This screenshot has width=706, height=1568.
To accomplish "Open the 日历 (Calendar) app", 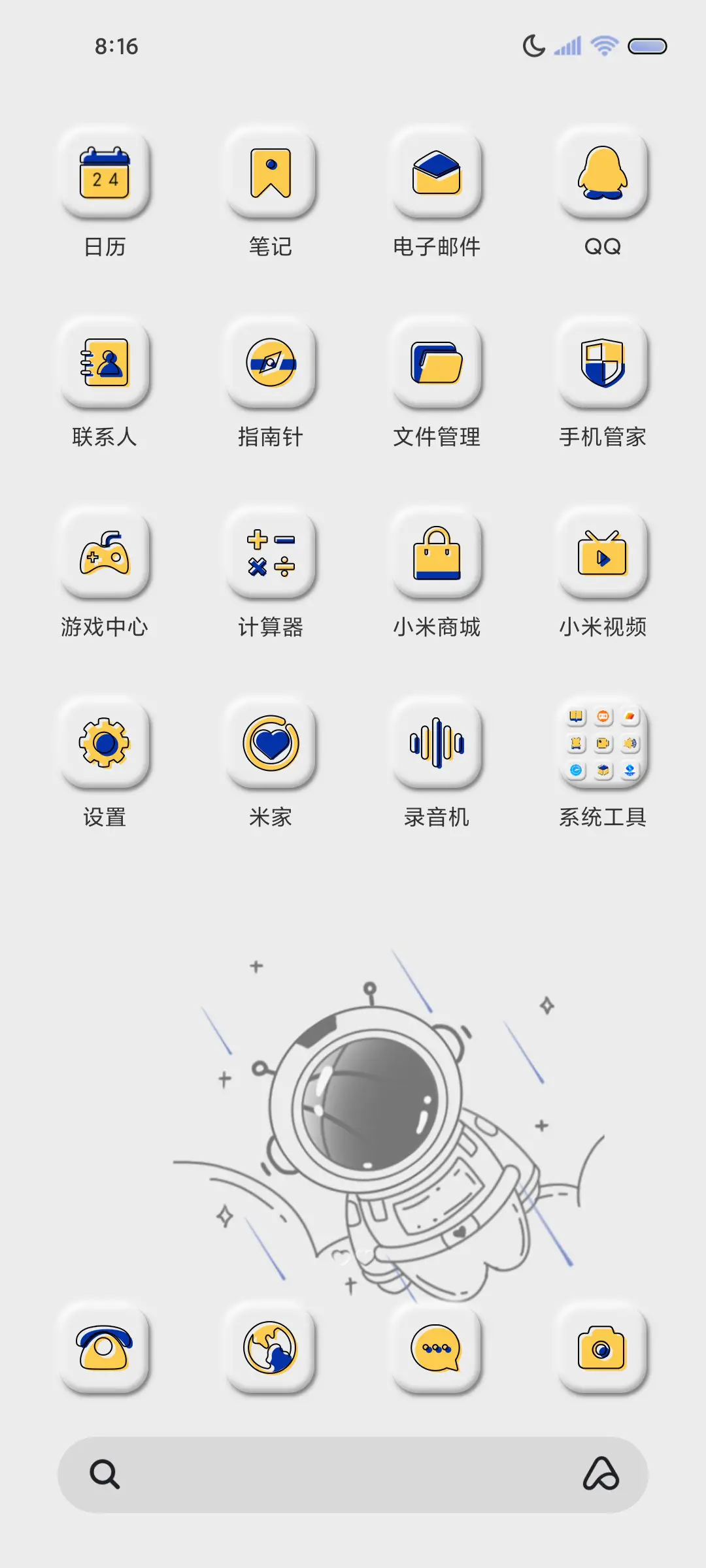I will click(105, 173).
